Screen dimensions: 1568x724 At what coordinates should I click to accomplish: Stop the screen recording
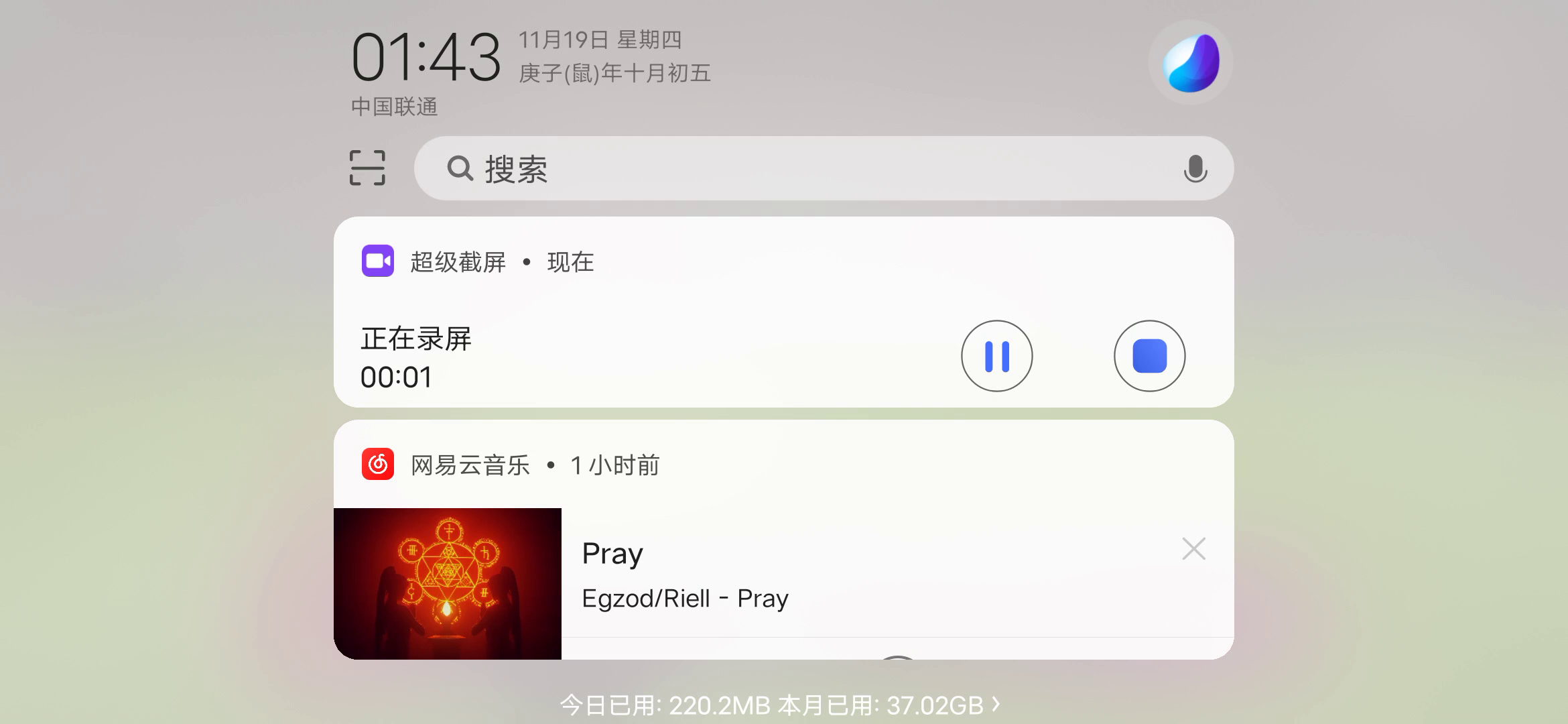tap(1149, 356)
